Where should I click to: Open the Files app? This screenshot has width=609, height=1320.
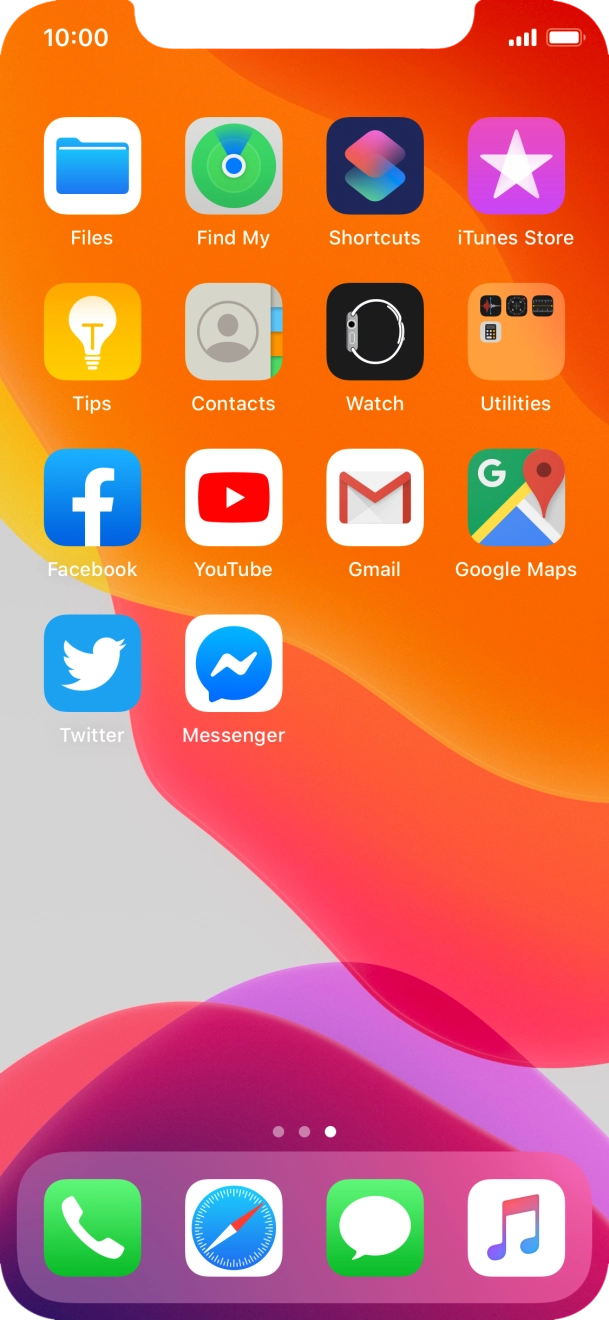tap(92, 166)
